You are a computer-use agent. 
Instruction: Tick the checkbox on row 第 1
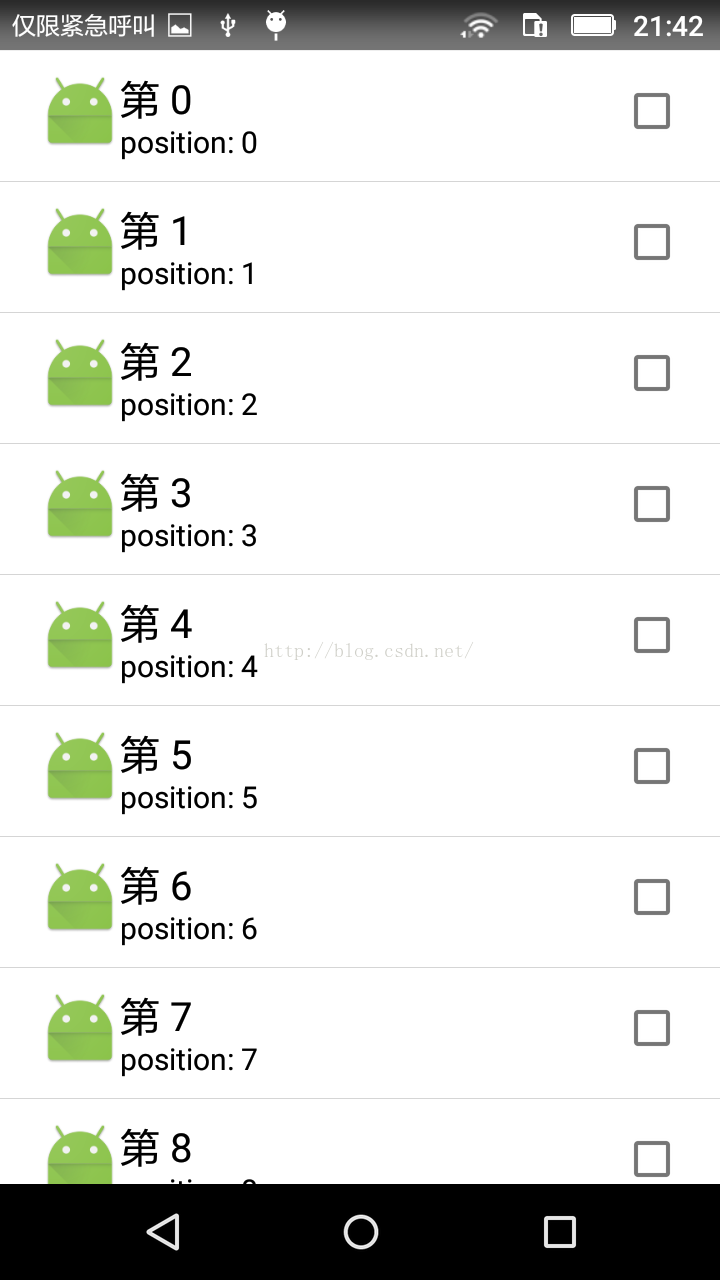pos(652,242)
